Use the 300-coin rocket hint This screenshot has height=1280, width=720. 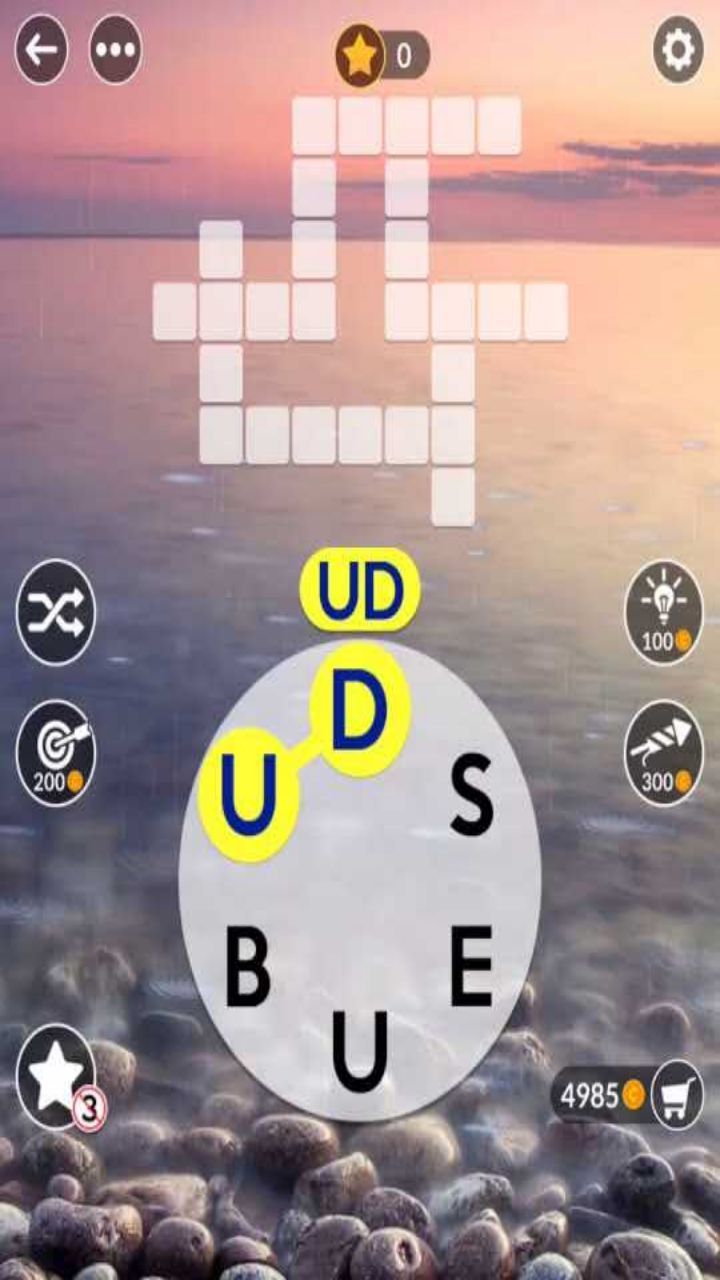point(664,752)
